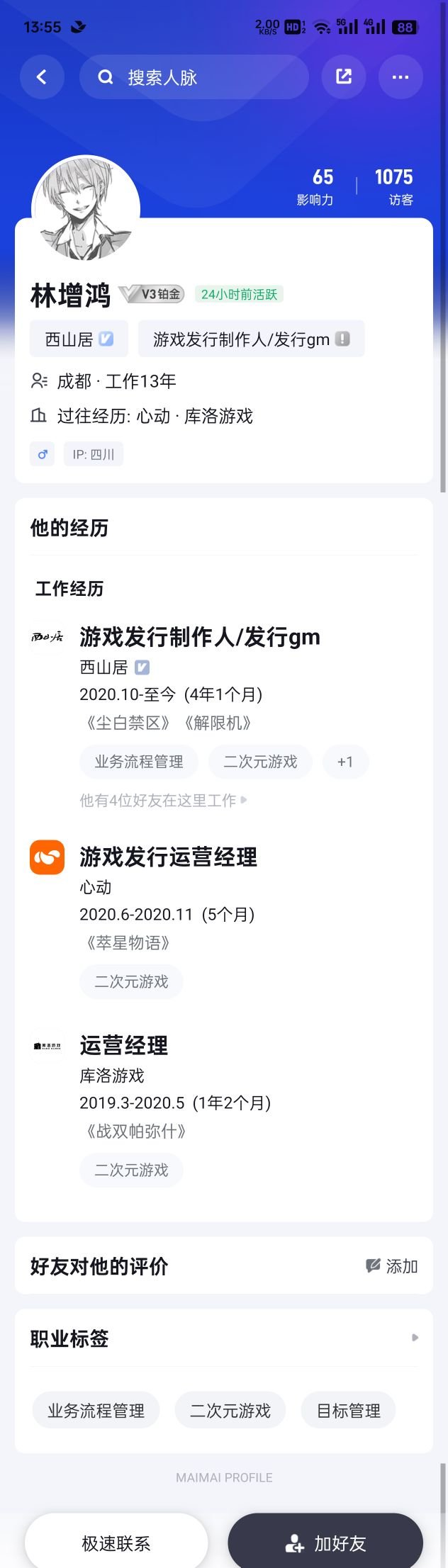The height and width of the screenshot is (1568, 448).
Task: Open the V3铂金 membership badge
Action: pyautogui.click(x=152, y=294)
